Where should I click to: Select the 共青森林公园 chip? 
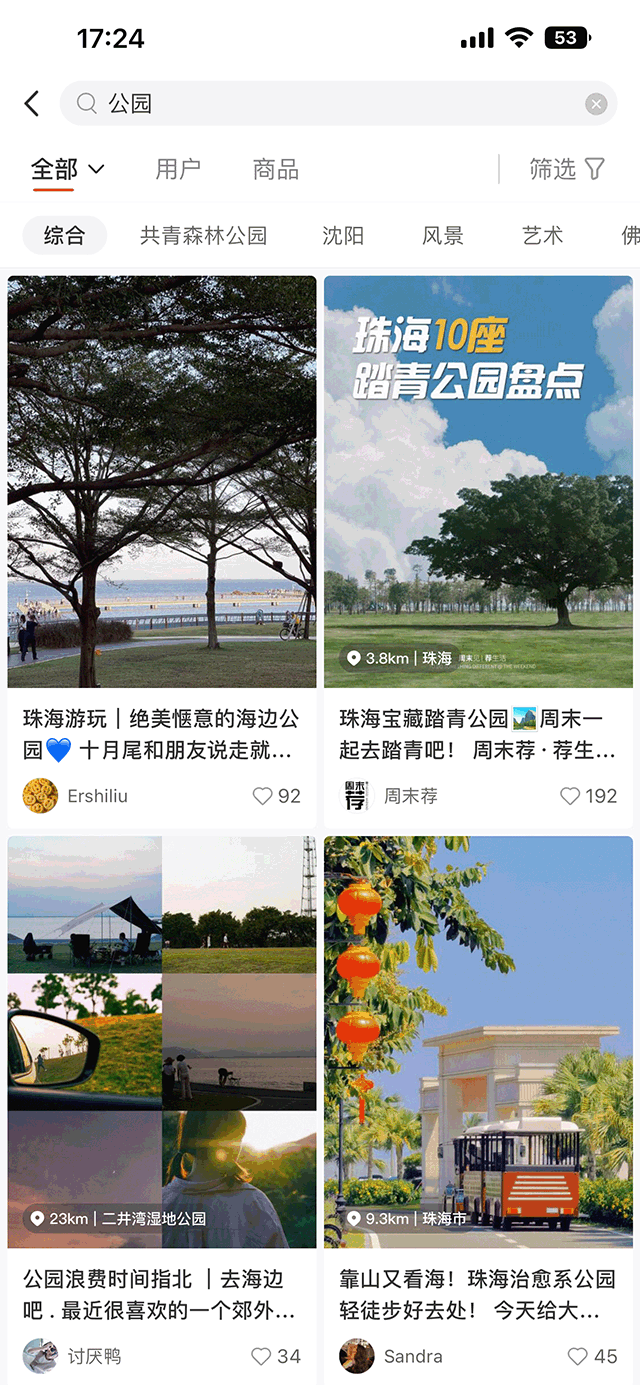[x=203, y=236]
